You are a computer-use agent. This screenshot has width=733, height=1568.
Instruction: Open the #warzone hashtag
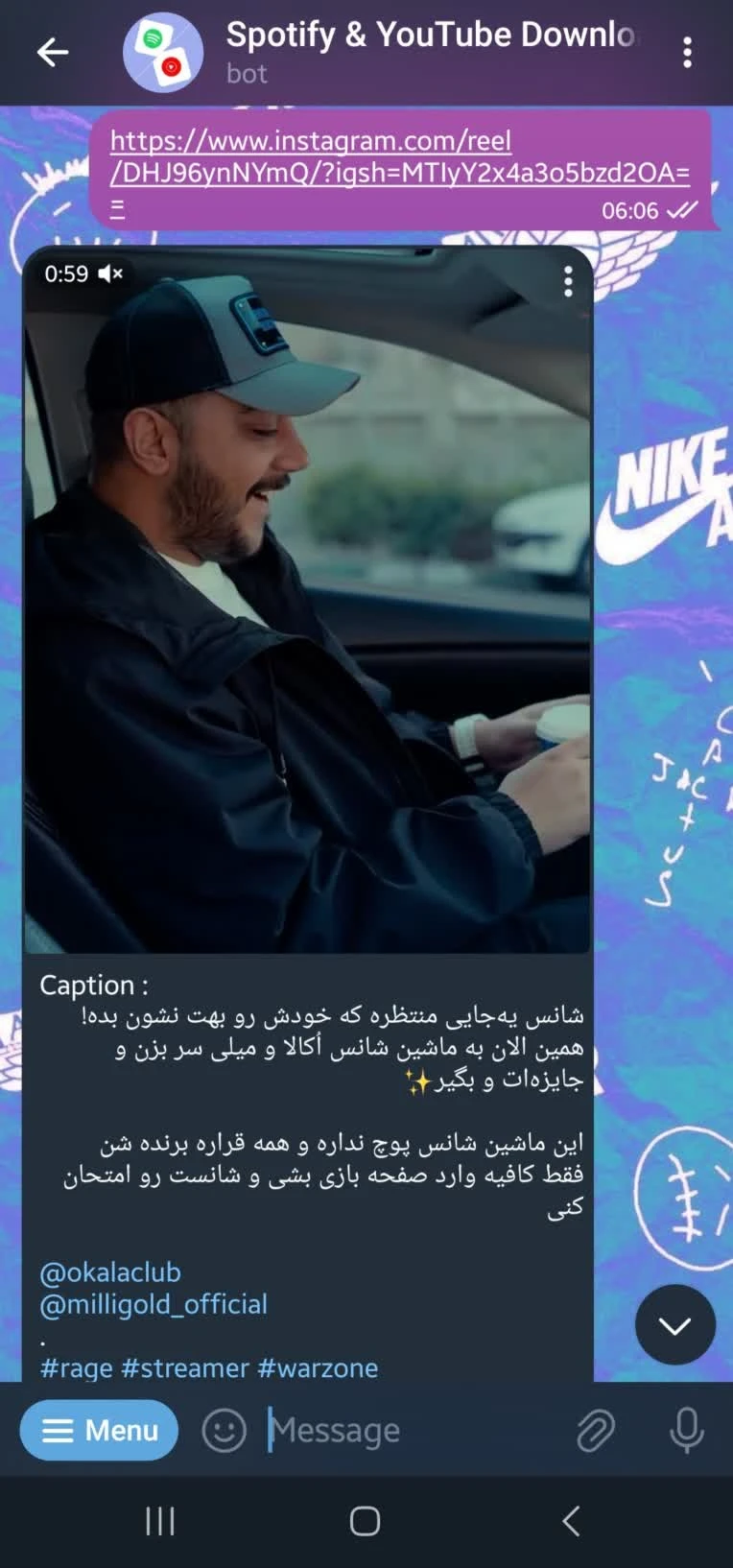[x=318, y=1368]
